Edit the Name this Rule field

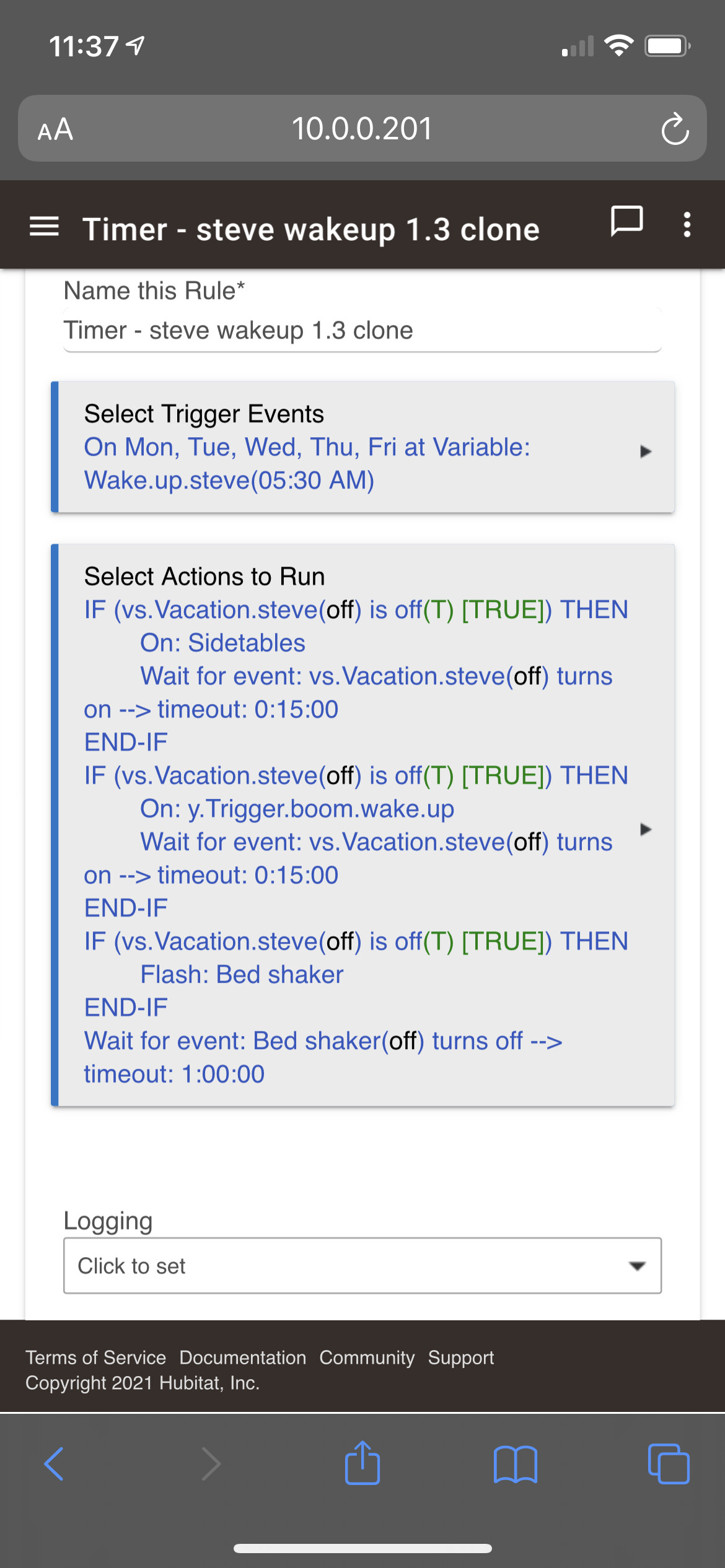(x=362, y=330)
